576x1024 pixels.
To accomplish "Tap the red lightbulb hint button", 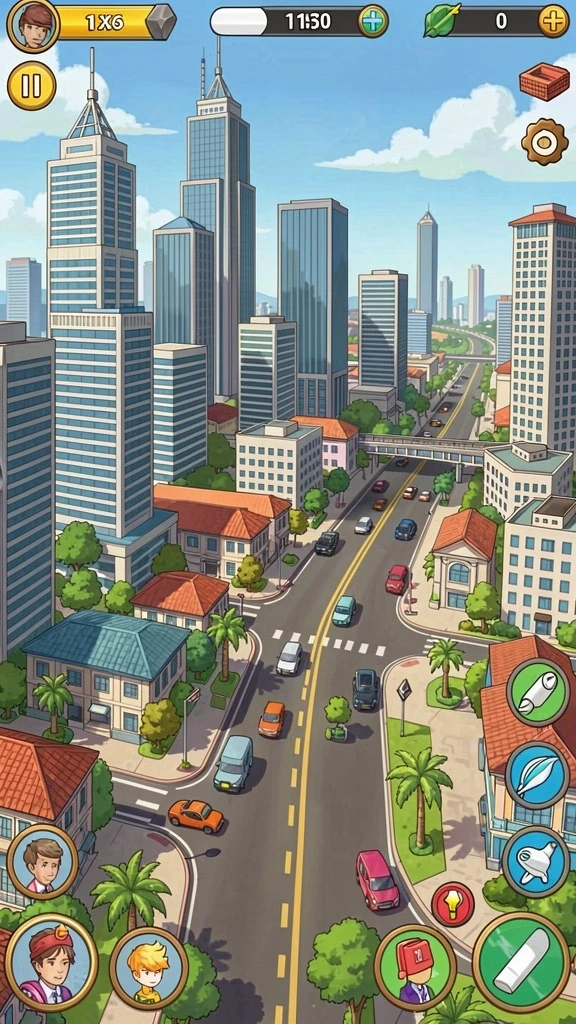I will 453,904.
